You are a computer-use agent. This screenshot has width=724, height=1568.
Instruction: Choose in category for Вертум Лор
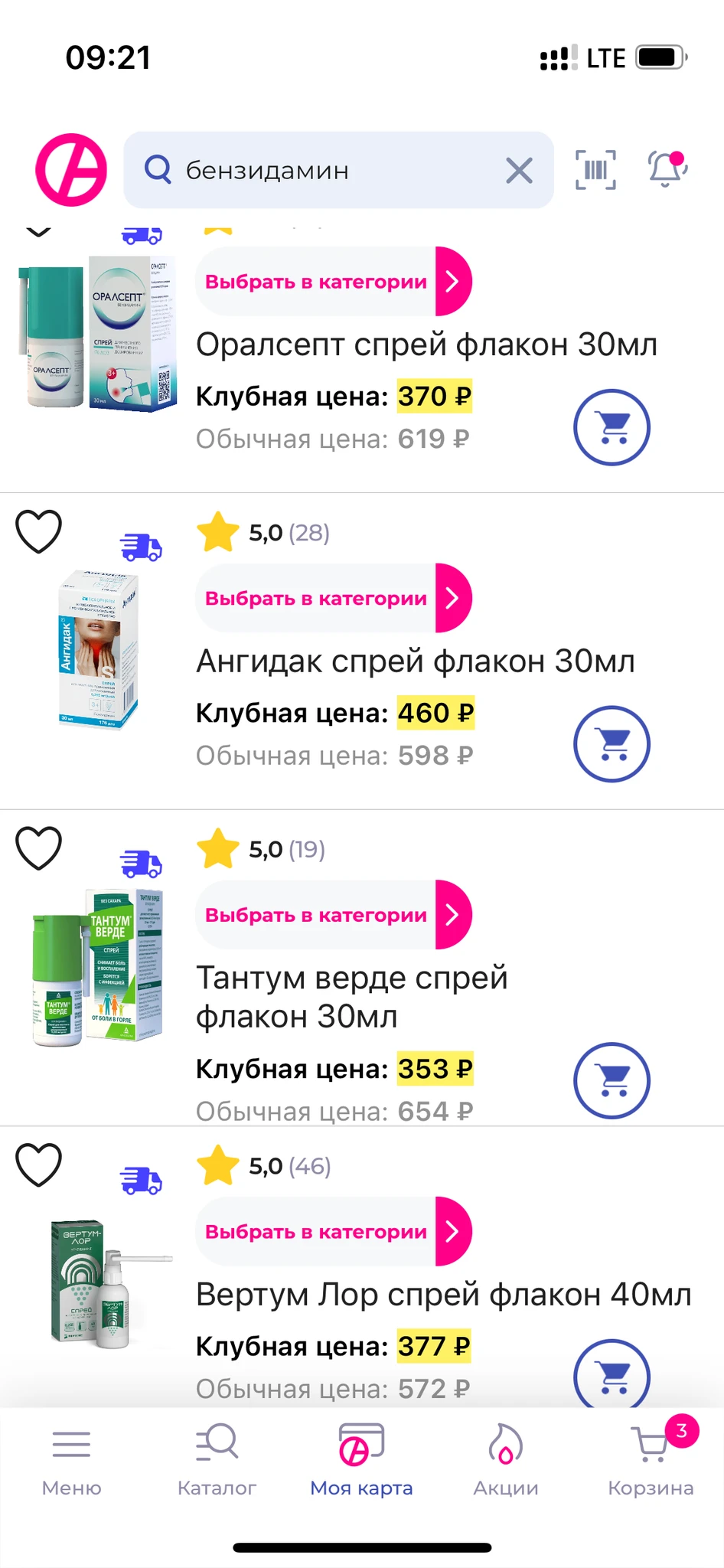click(334, 1231)
